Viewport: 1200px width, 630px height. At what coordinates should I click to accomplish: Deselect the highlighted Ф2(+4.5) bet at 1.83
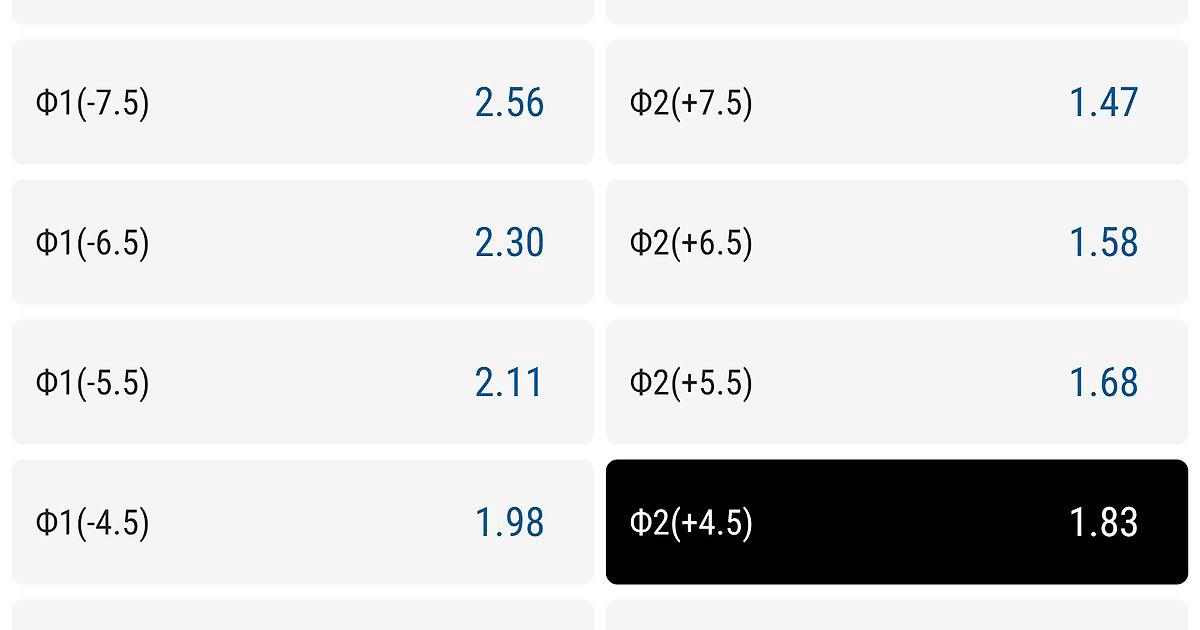[x=896, y=522]
